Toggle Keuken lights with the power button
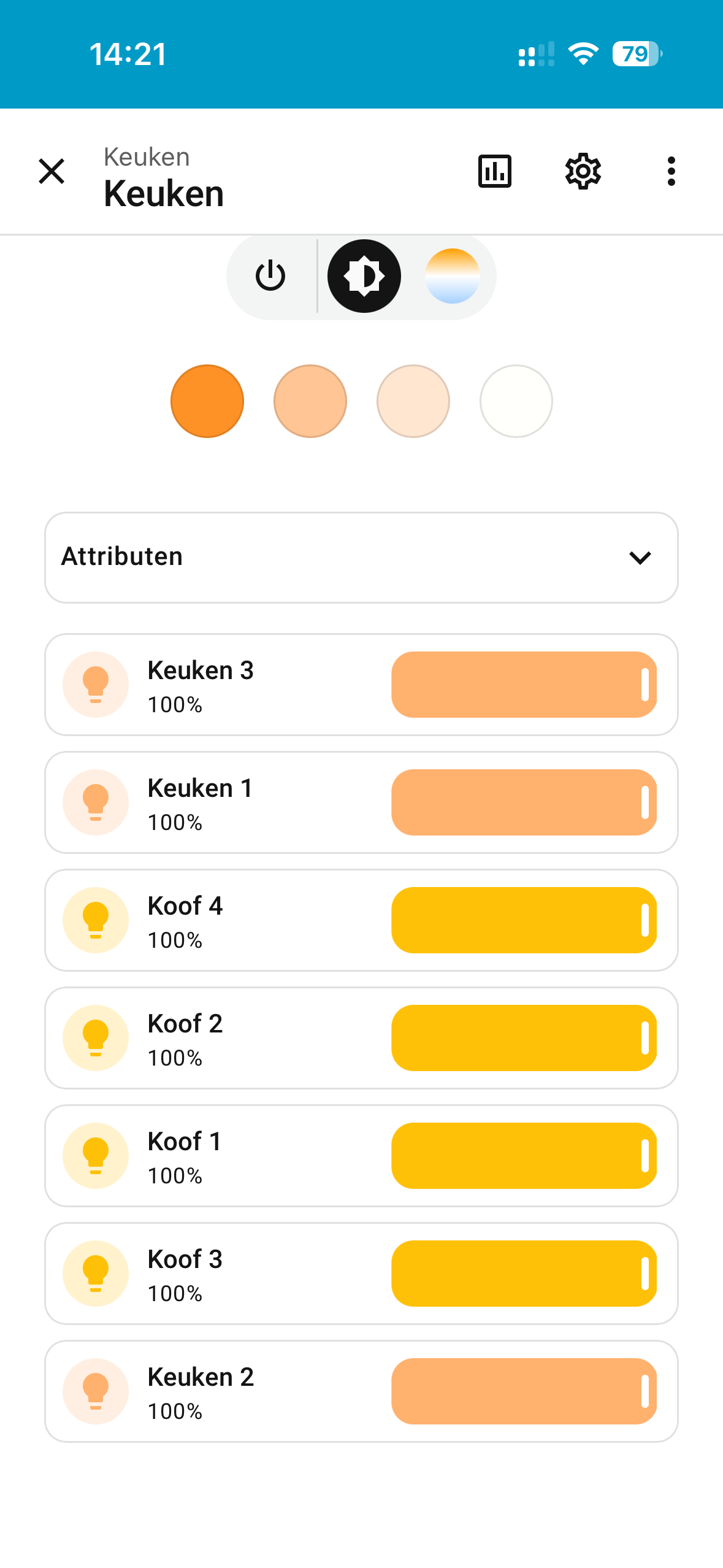Screen dimensions: 723x1568 click(x=270, y=276)
